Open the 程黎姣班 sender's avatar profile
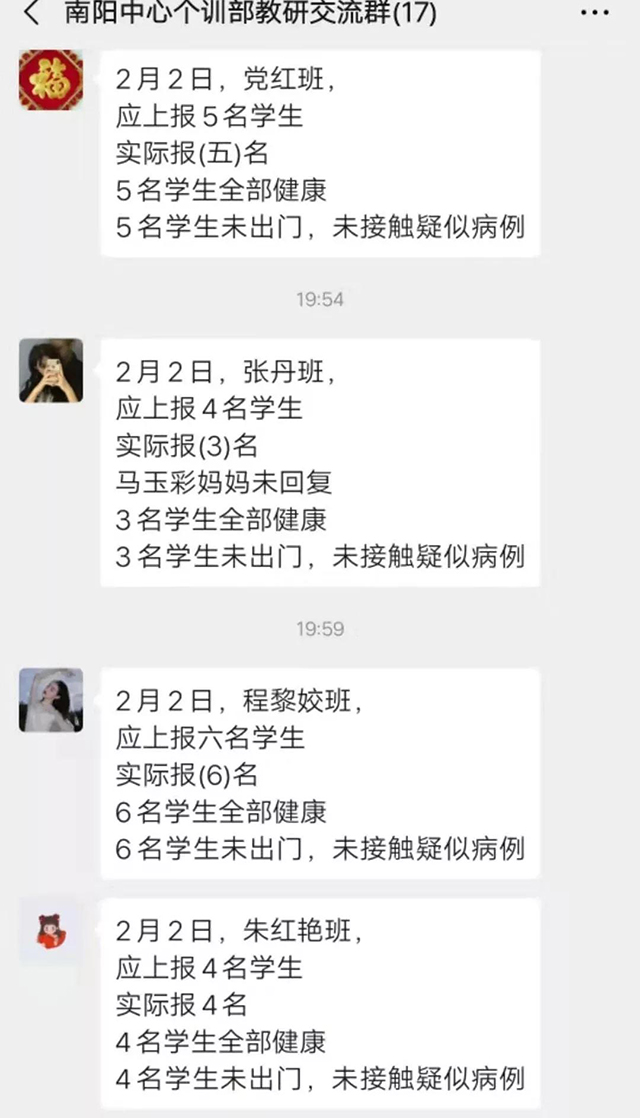Viewport: 640px width, 1118px height. click(50, 701)
